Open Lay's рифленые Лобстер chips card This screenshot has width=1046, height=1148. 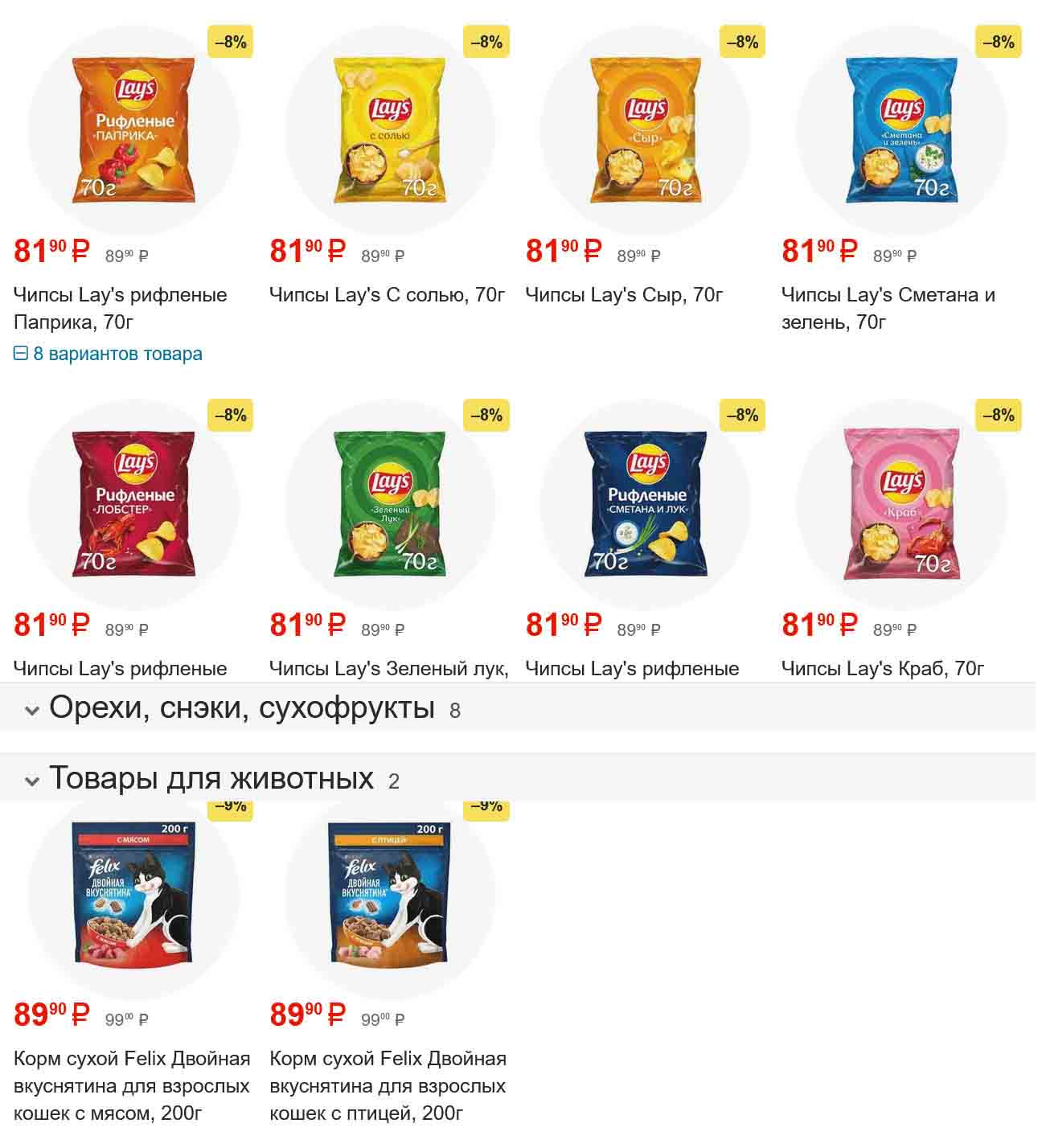pyautogui.click(x=133, y=503)
